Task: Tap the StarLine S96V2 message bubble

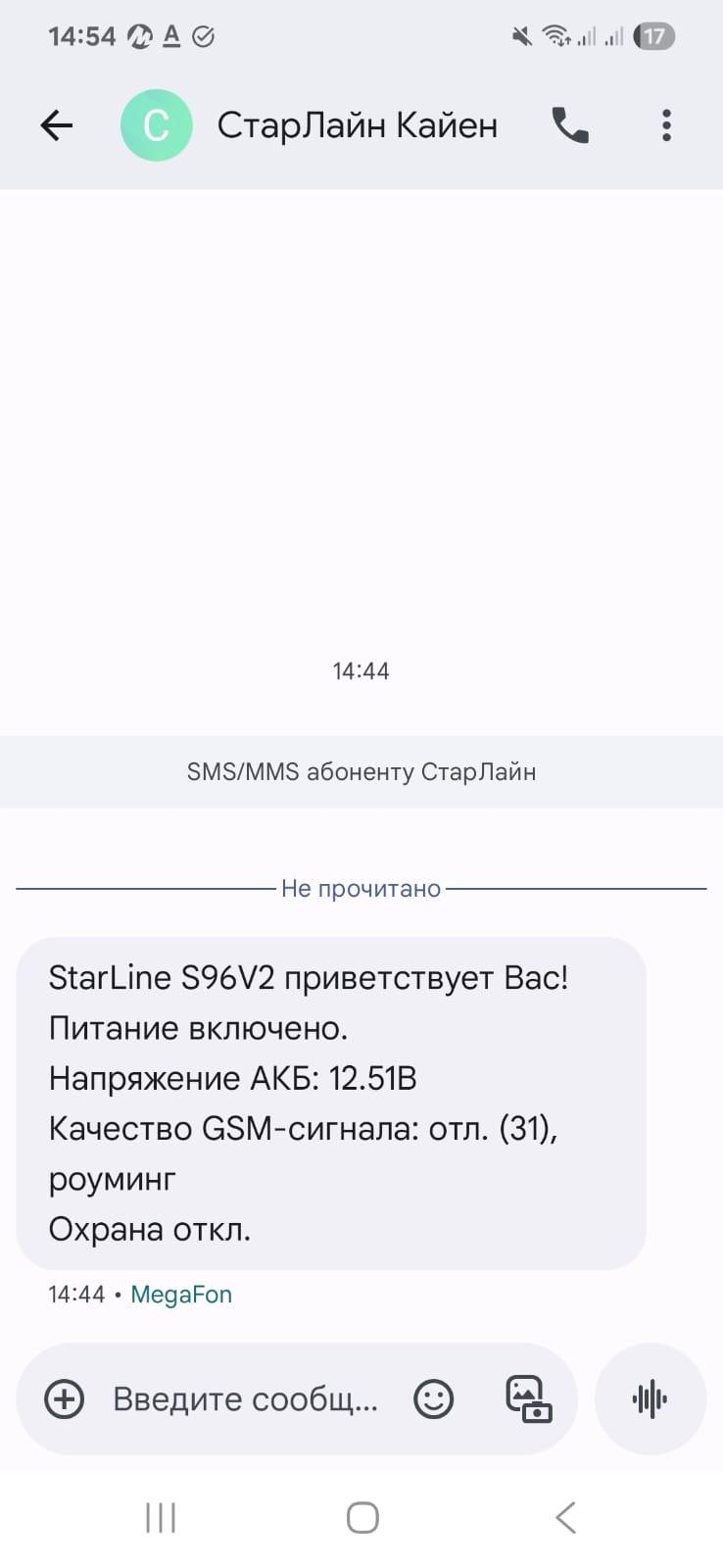Action: click(x=330, y=1102)
